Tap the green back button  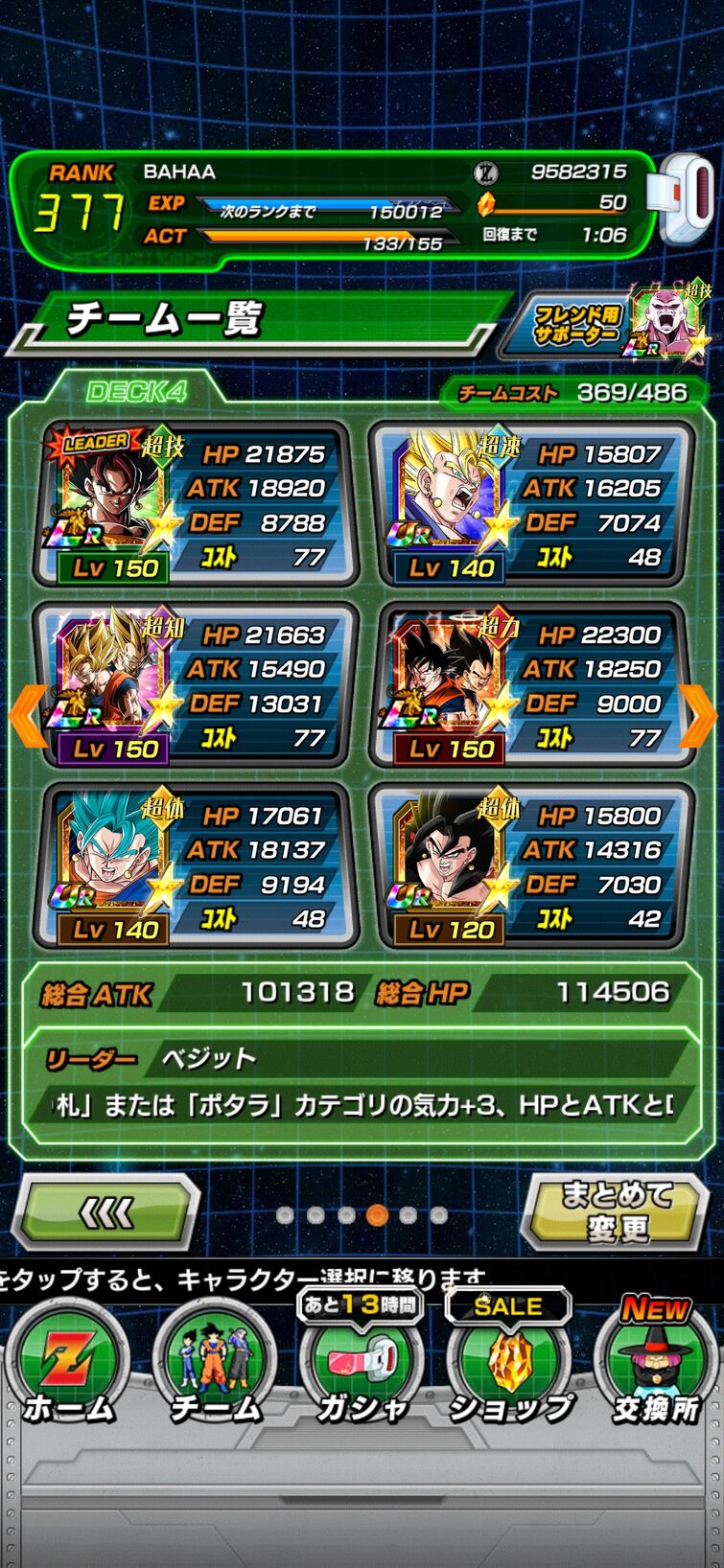coord(105,1213)
